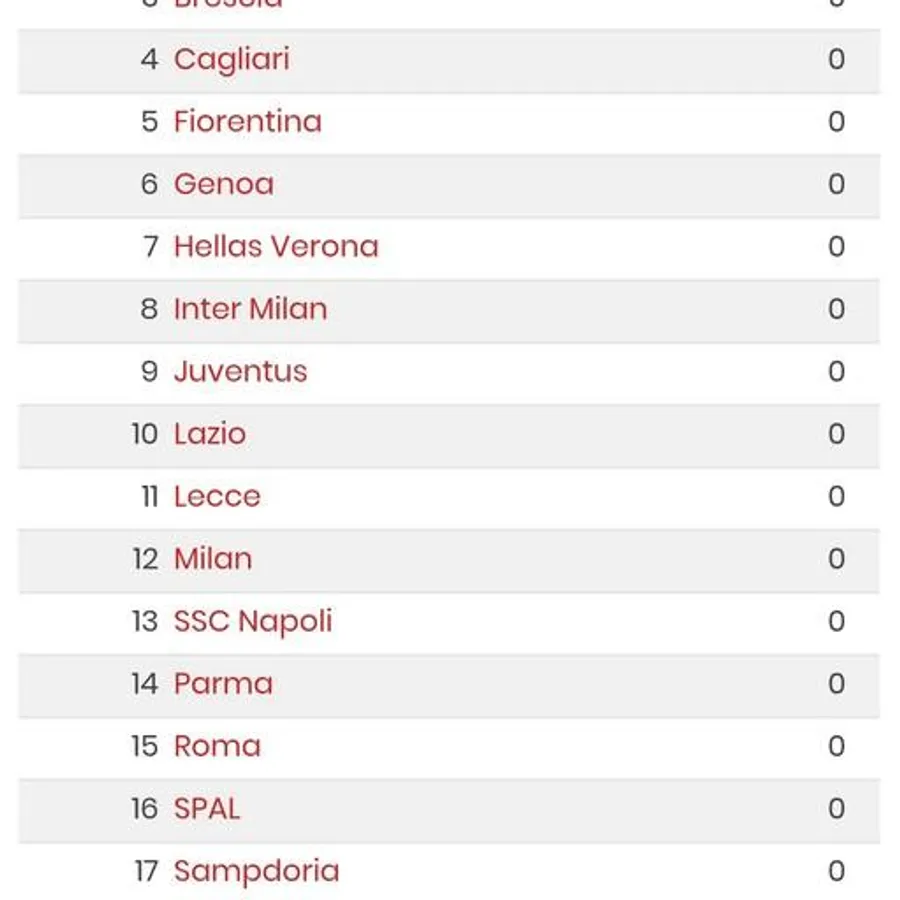Open the Cagliari team link

click(x=231, y=60)
